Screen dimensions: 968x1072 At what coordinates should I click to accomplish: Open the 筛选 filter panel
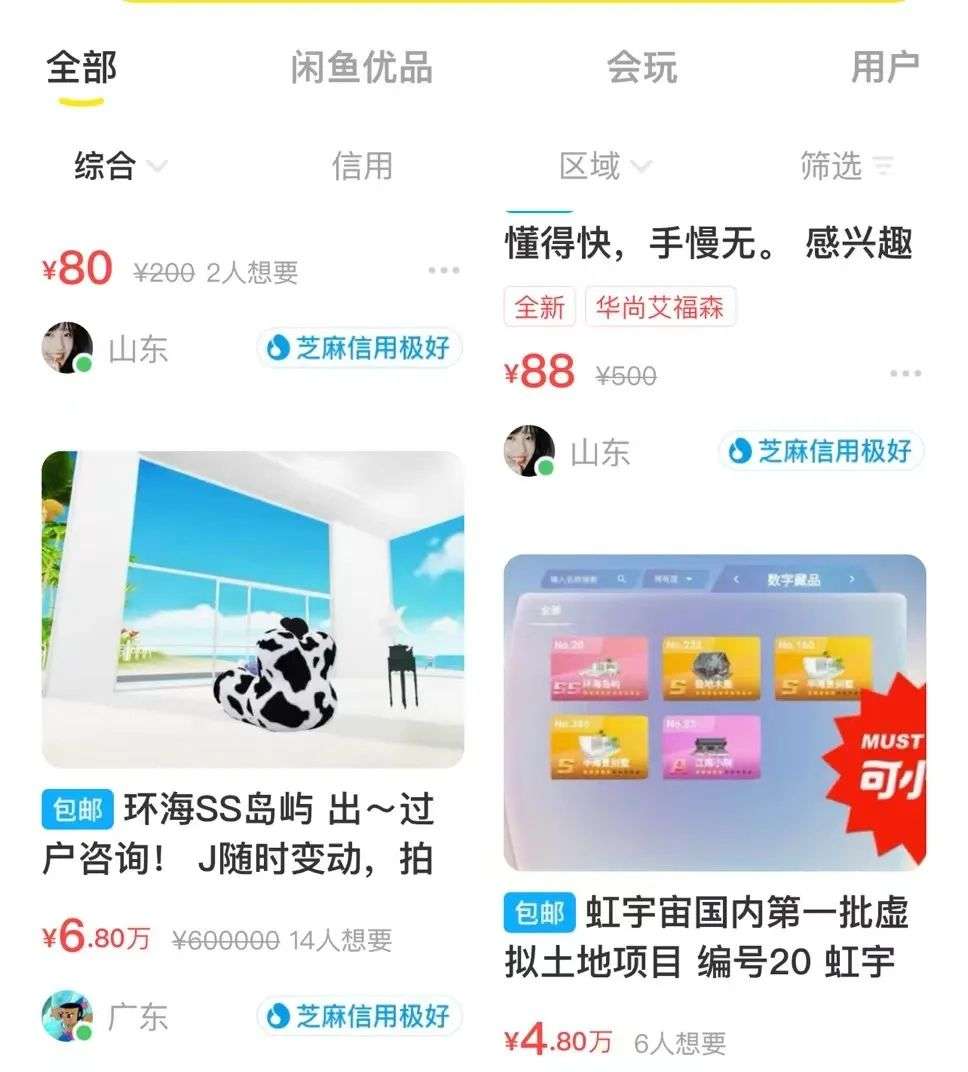[x=845, y=166]
